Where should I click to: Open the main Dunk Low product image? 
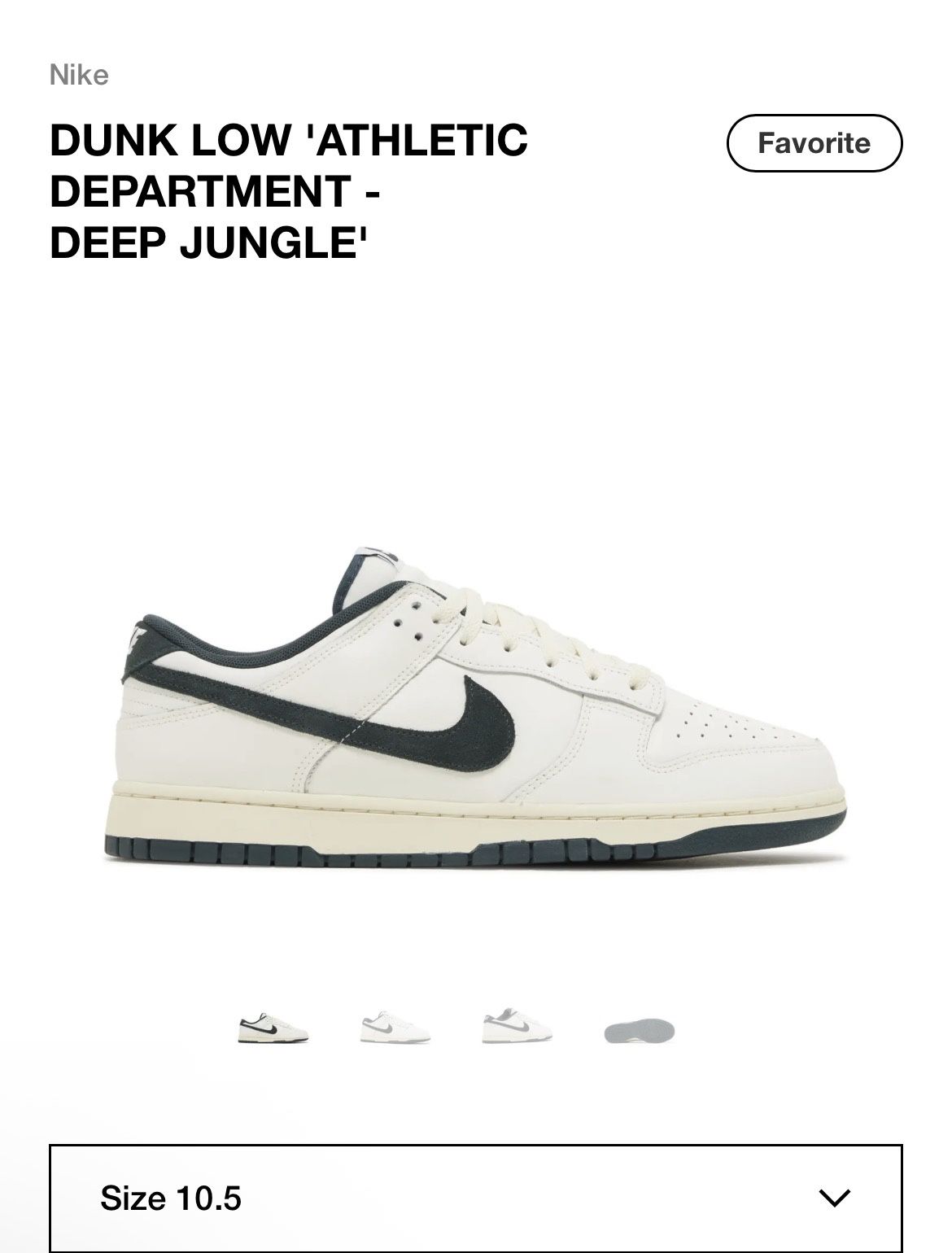[475, 708]
